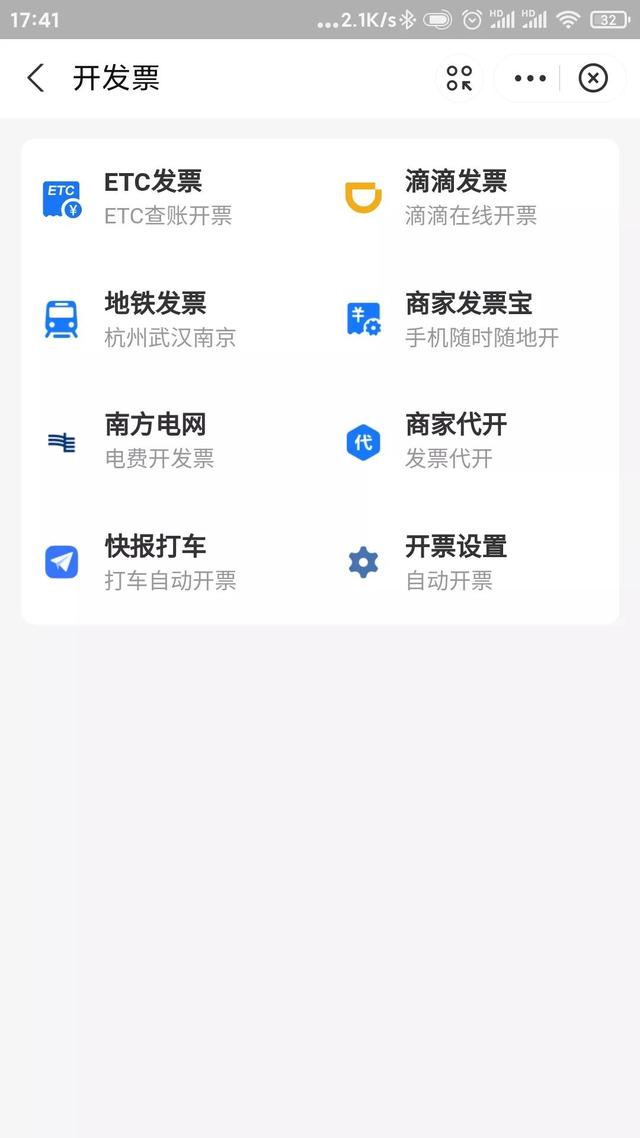640x1138 pixels.
Task: Open 商家发票宝
Action: 472,320
